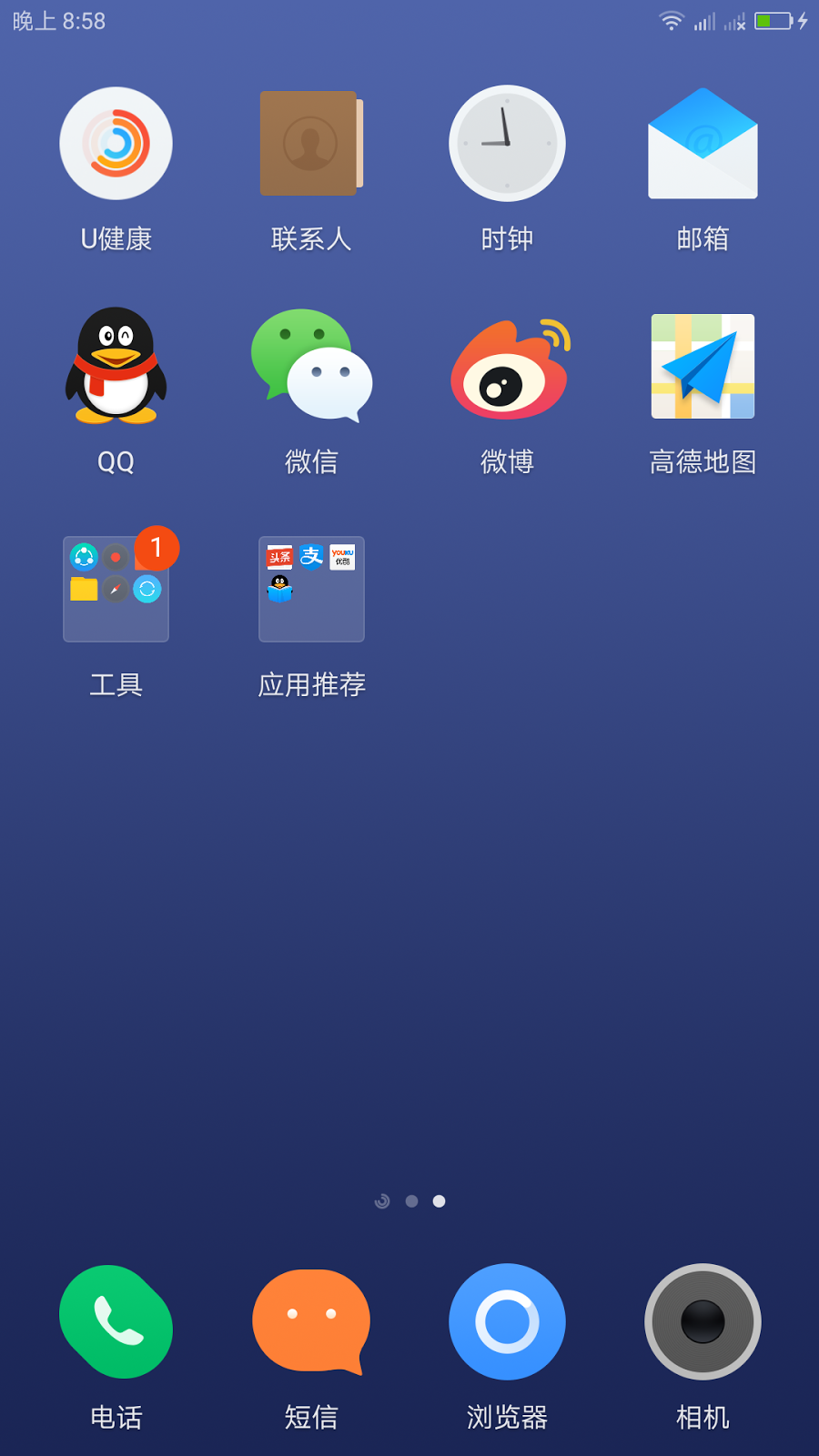
Task: Tap the middle page indicator dot
Action: point(411,1201)
